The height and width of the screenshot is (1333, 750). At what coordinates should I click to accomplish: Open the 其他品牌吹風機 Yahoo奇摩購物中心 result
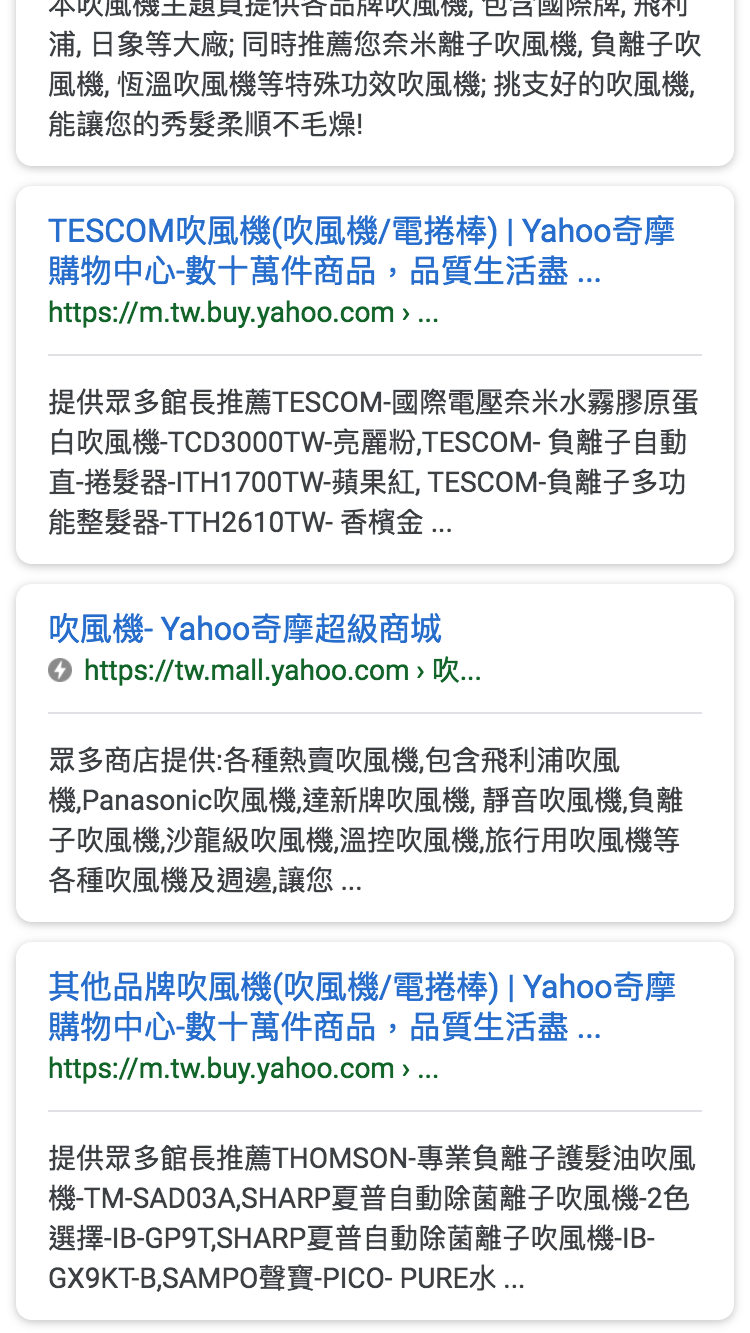pos(361,1007)
